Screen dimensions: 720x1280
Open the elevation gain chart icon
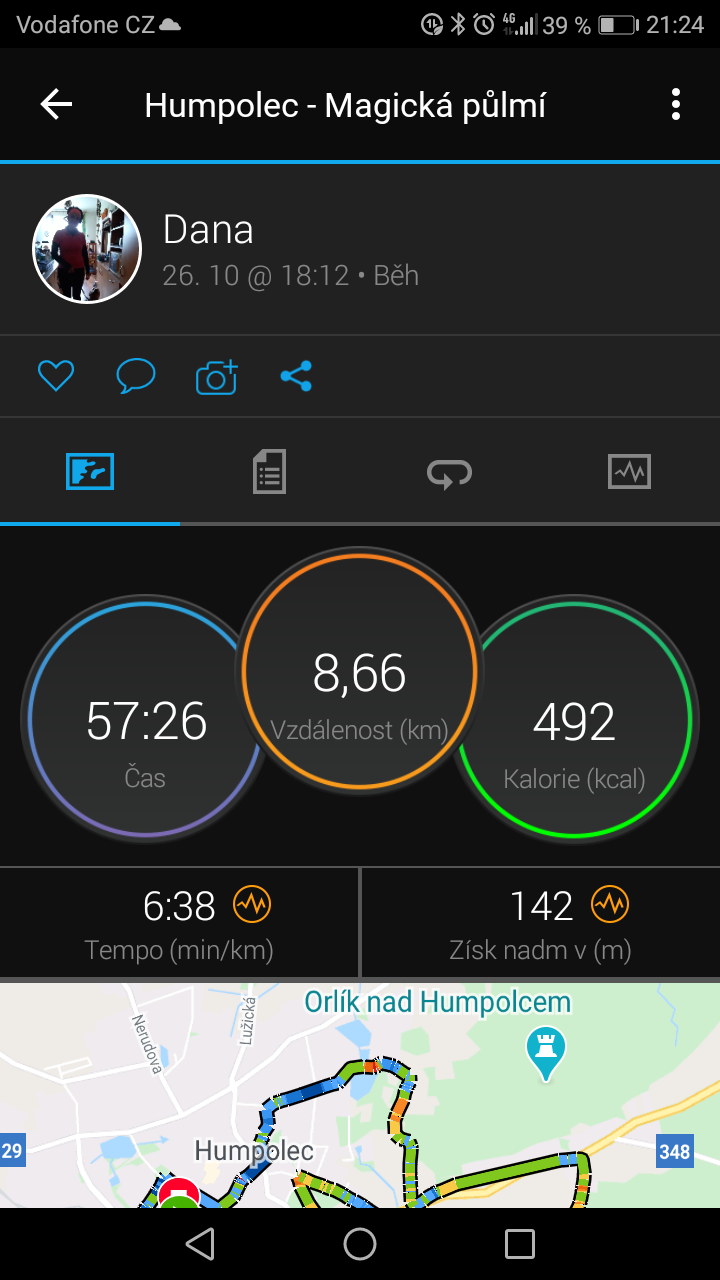coord(609,905)
